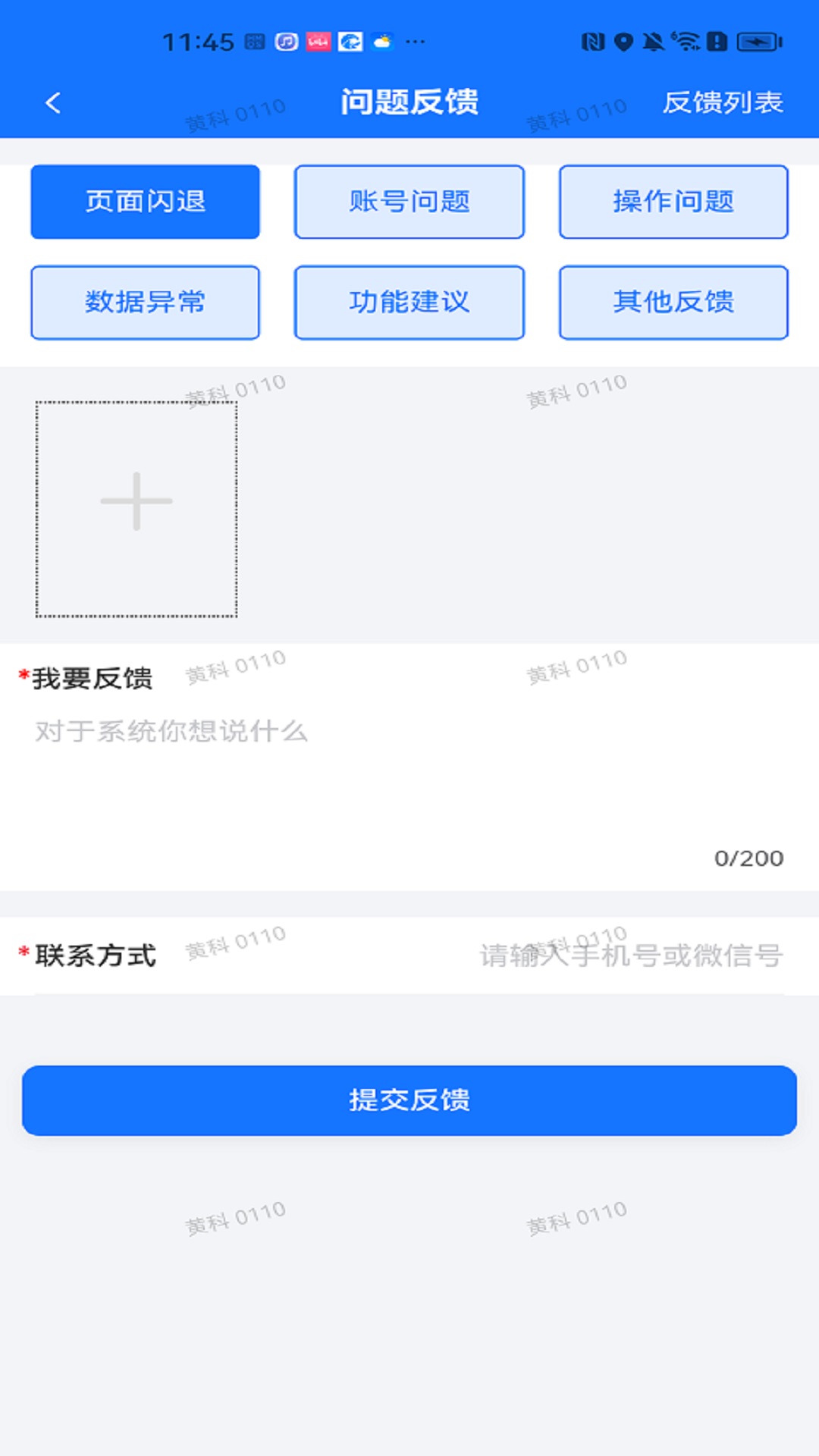Image resolution: width=819 pixels, height=1456 pixels.
Task: Tap the eagle browser icon in the status bar
Action: pyautogui.click(x=351, y=42)
